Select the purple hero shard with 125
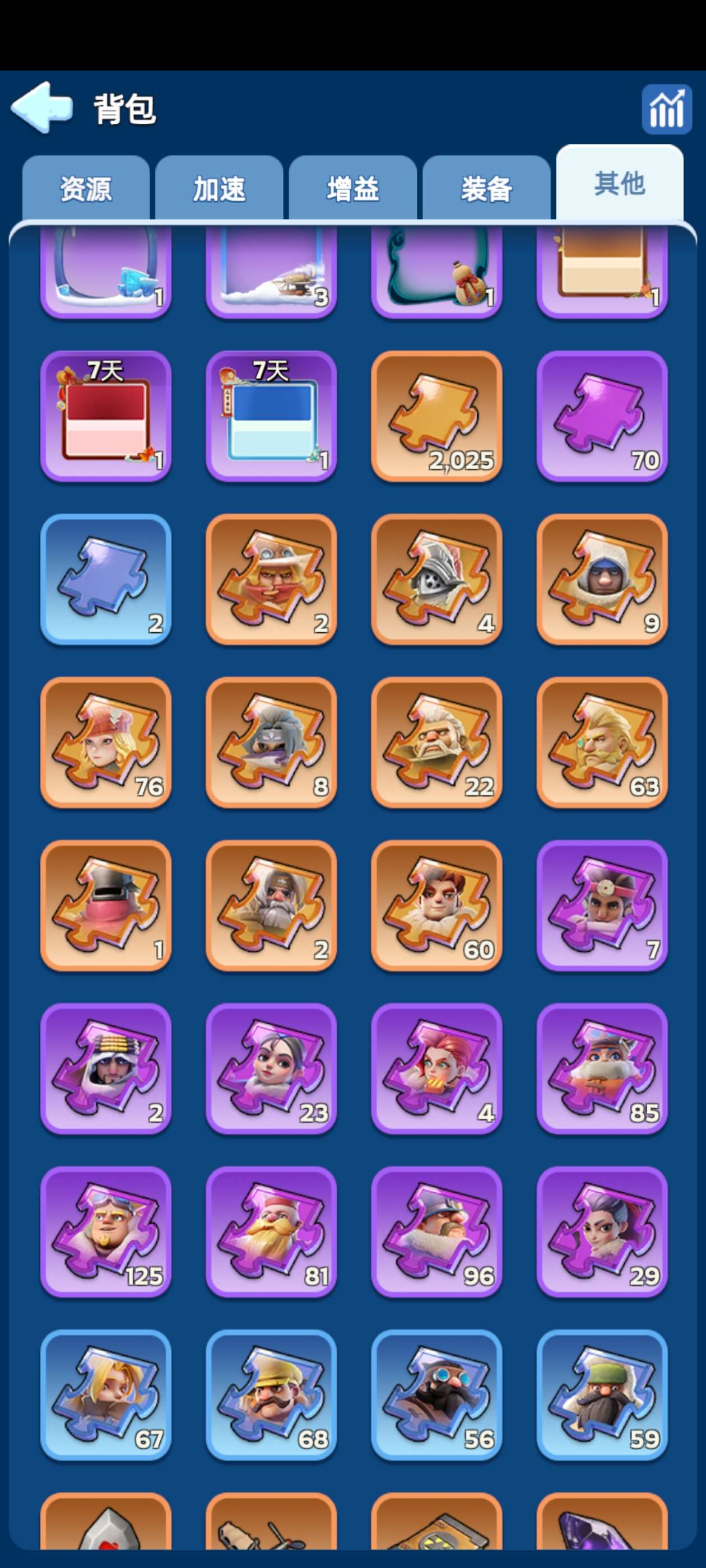The width and height of the screenshot is (706, 1568). pyautogui.click(x=105, y=1231)
